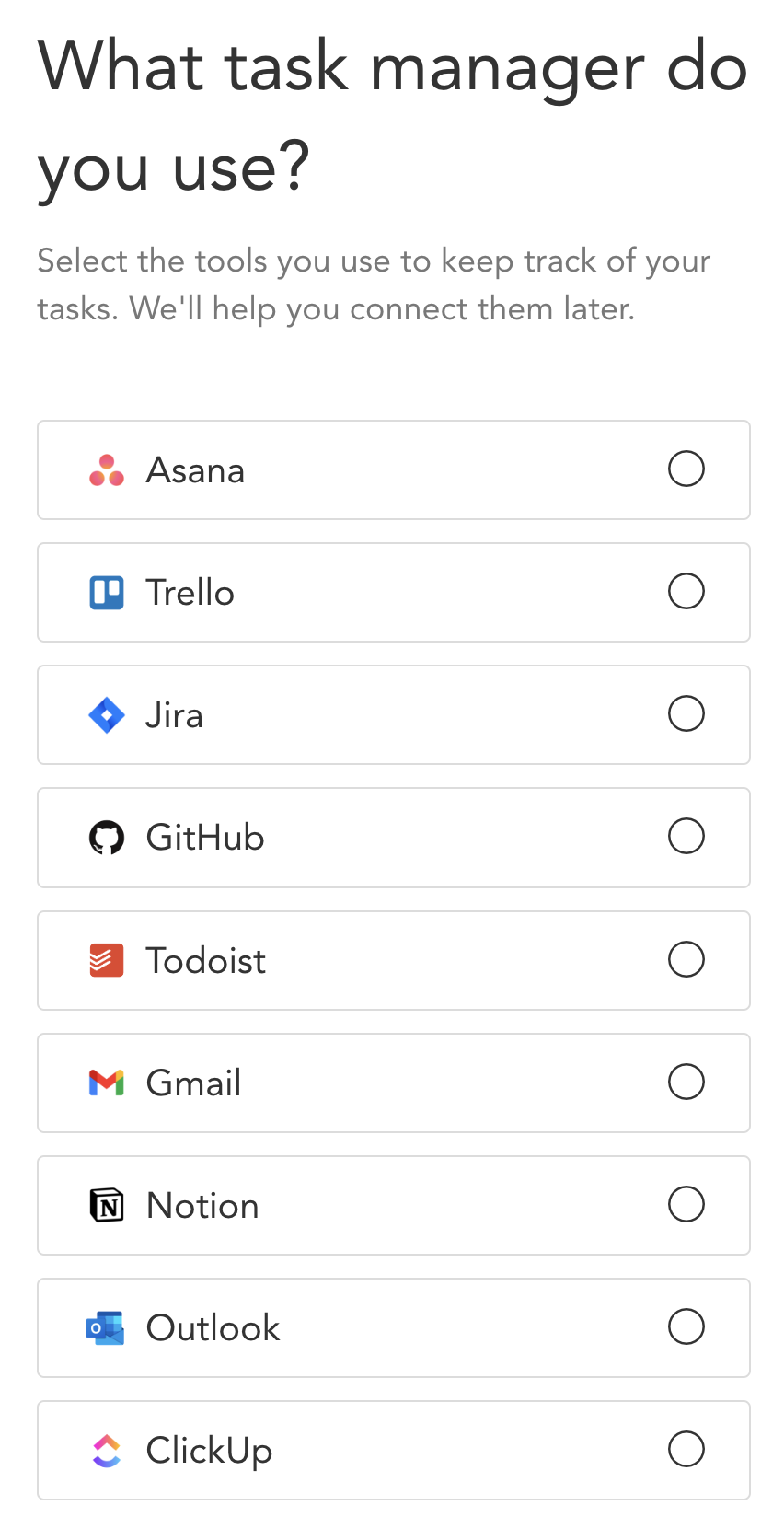This screenshot has height=1517, width=784.
Task: Check the GitHub option
Action: click(393, 837)
